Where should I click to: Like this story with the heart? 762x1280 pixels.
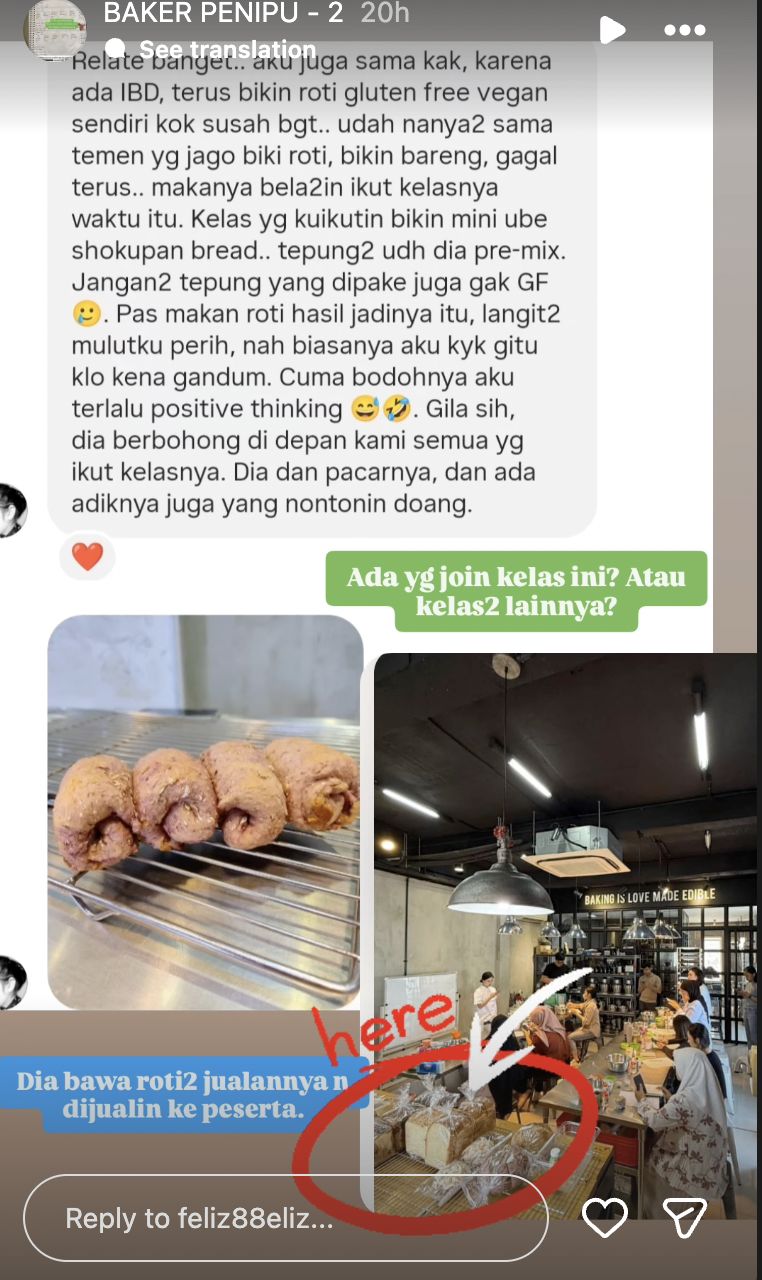click(605, 1217)
